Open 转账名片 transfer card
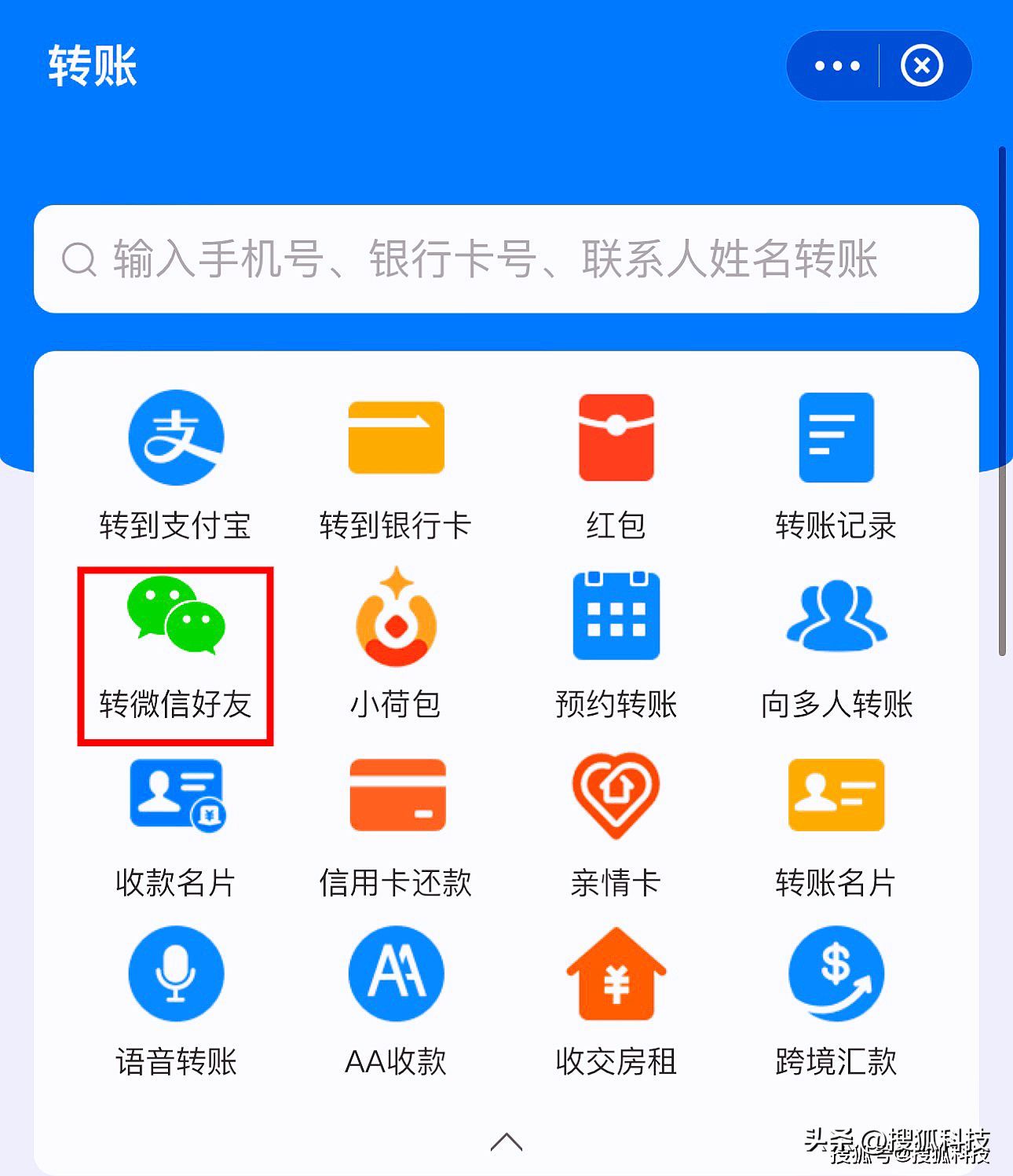The height and width of the screenshot is (1176, 1013). pos(836,795)
